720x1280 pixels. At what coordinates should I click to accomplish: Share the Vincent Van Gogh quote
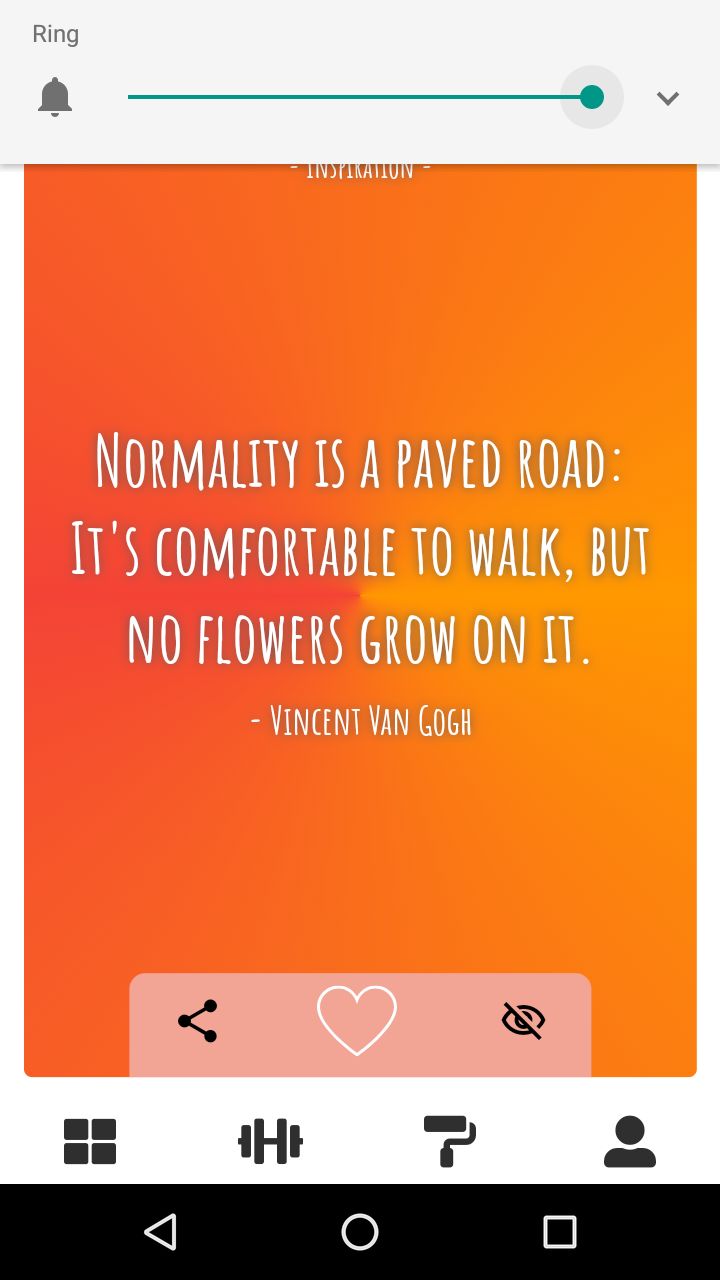(197, 1021)
